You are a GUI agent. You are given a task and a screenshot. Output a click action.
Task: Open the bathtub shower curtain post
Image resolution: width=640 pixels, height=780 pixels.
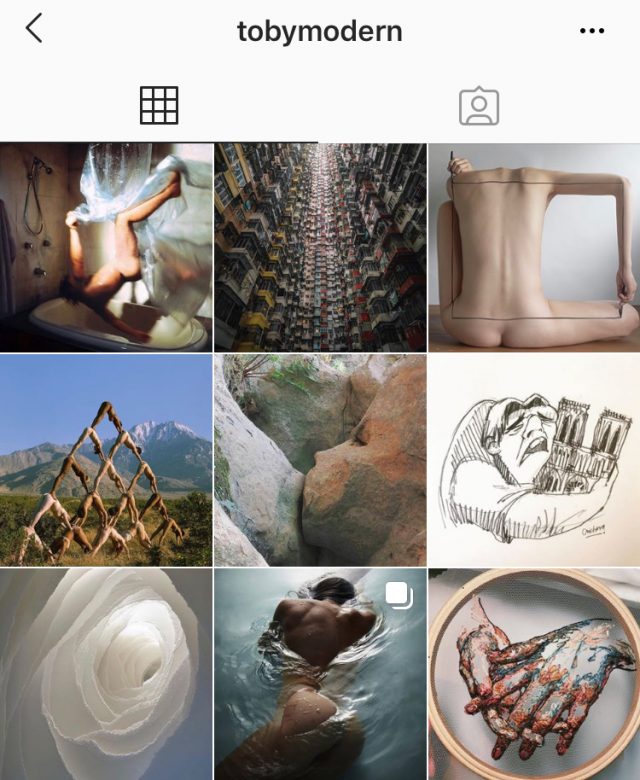[x=106, y=247]
